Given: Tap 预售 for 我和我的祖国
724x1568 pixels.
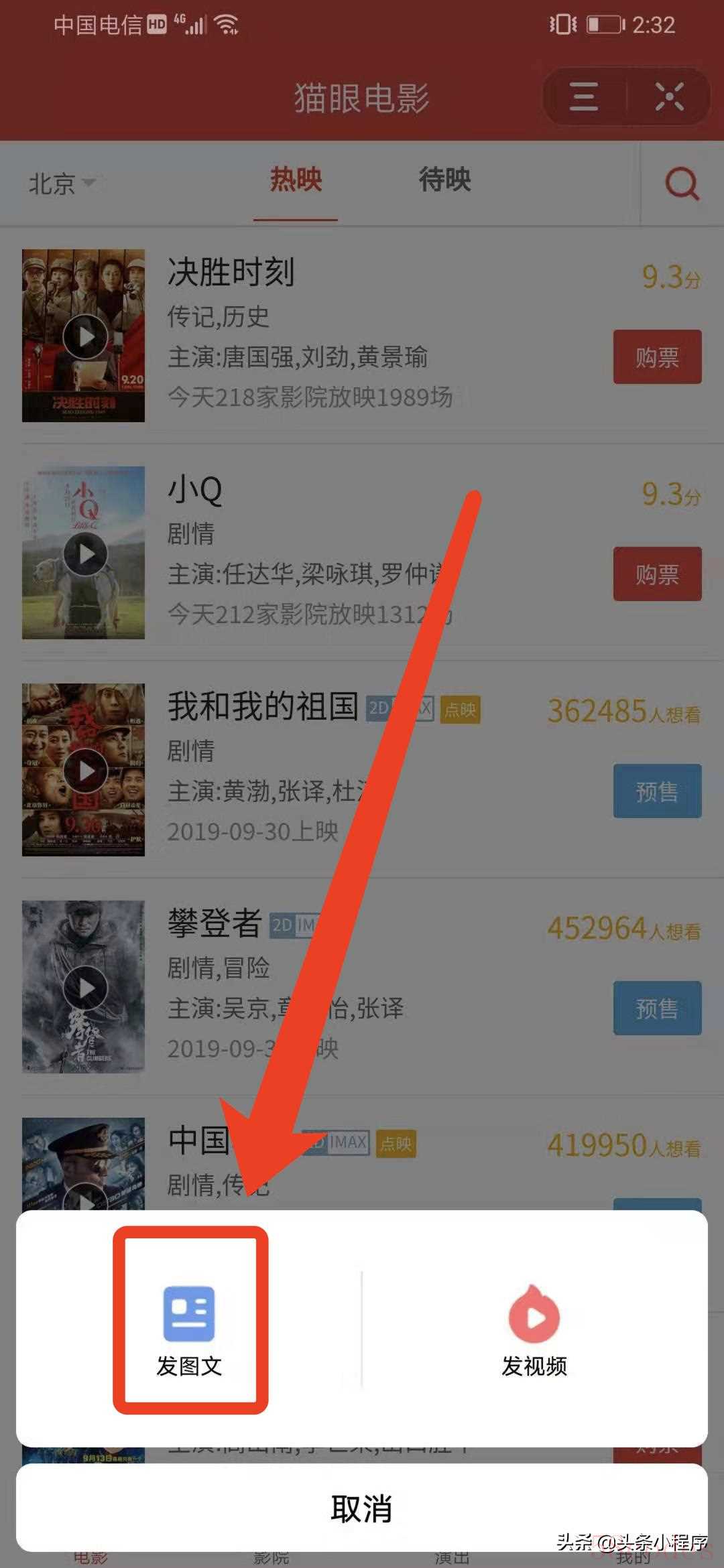Looking at the screenshot, I should (657, 791).
